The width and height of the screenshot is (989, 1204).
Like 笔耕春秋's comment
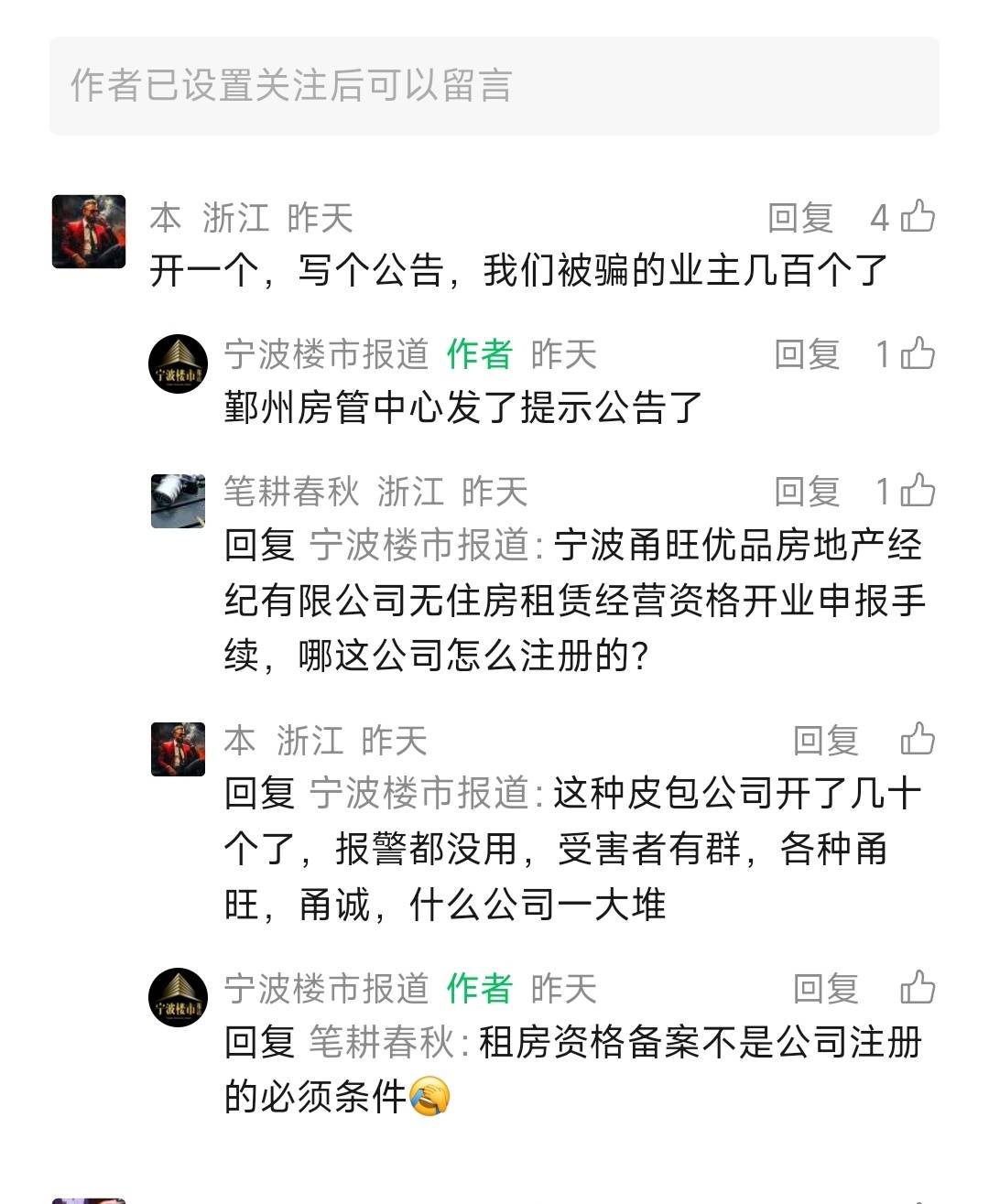click(917, 491)
